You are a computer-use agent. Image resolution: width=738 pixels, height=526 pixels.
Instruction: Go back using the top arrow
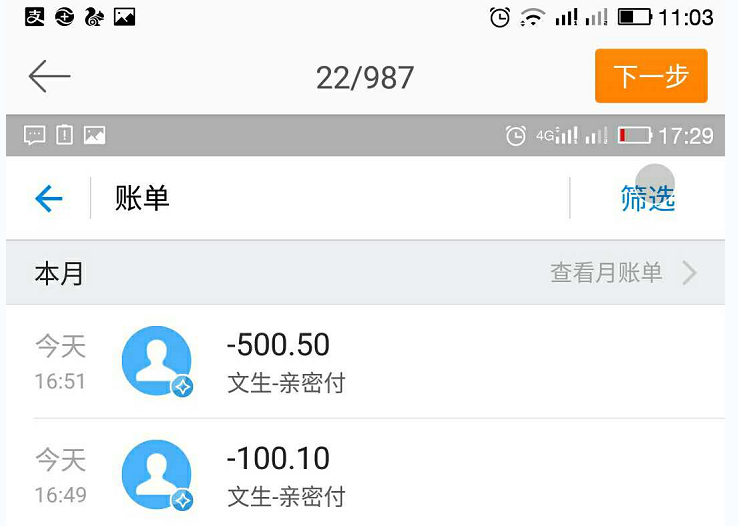coord(49,77)
